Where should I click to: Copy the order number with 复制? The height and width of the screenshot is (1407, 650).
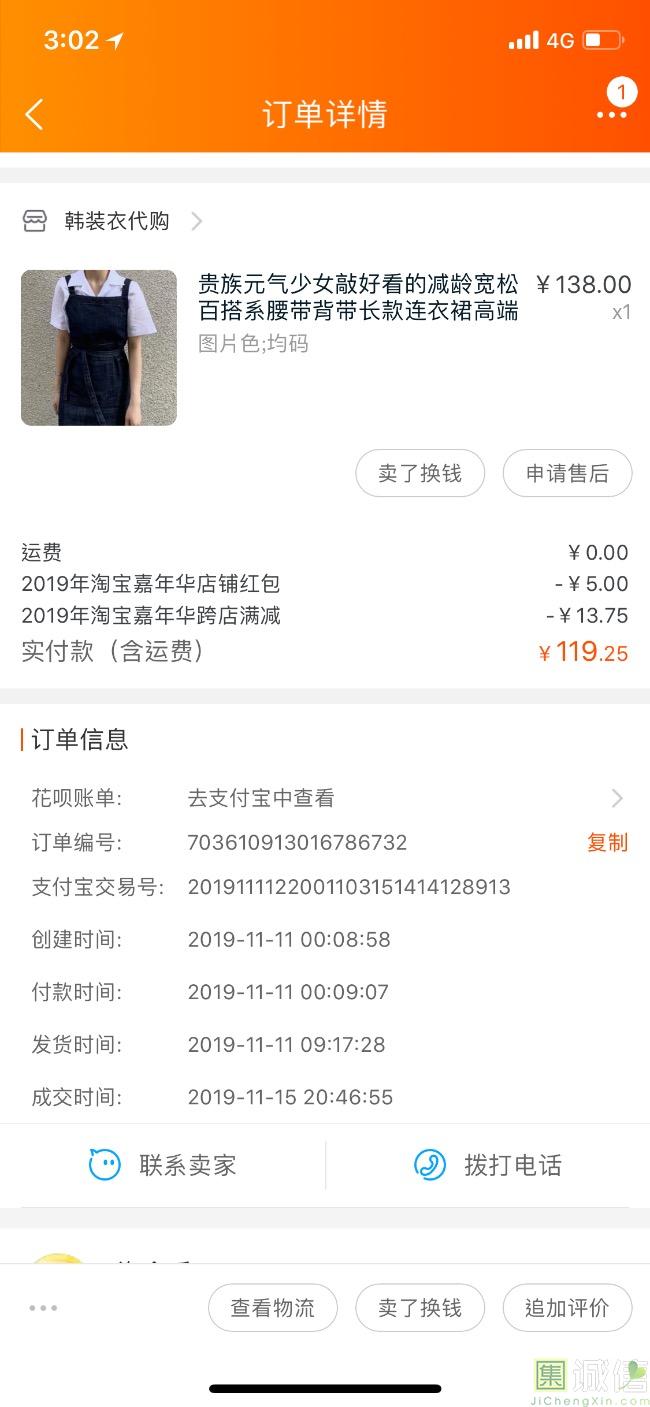click(x=607, y=842)
